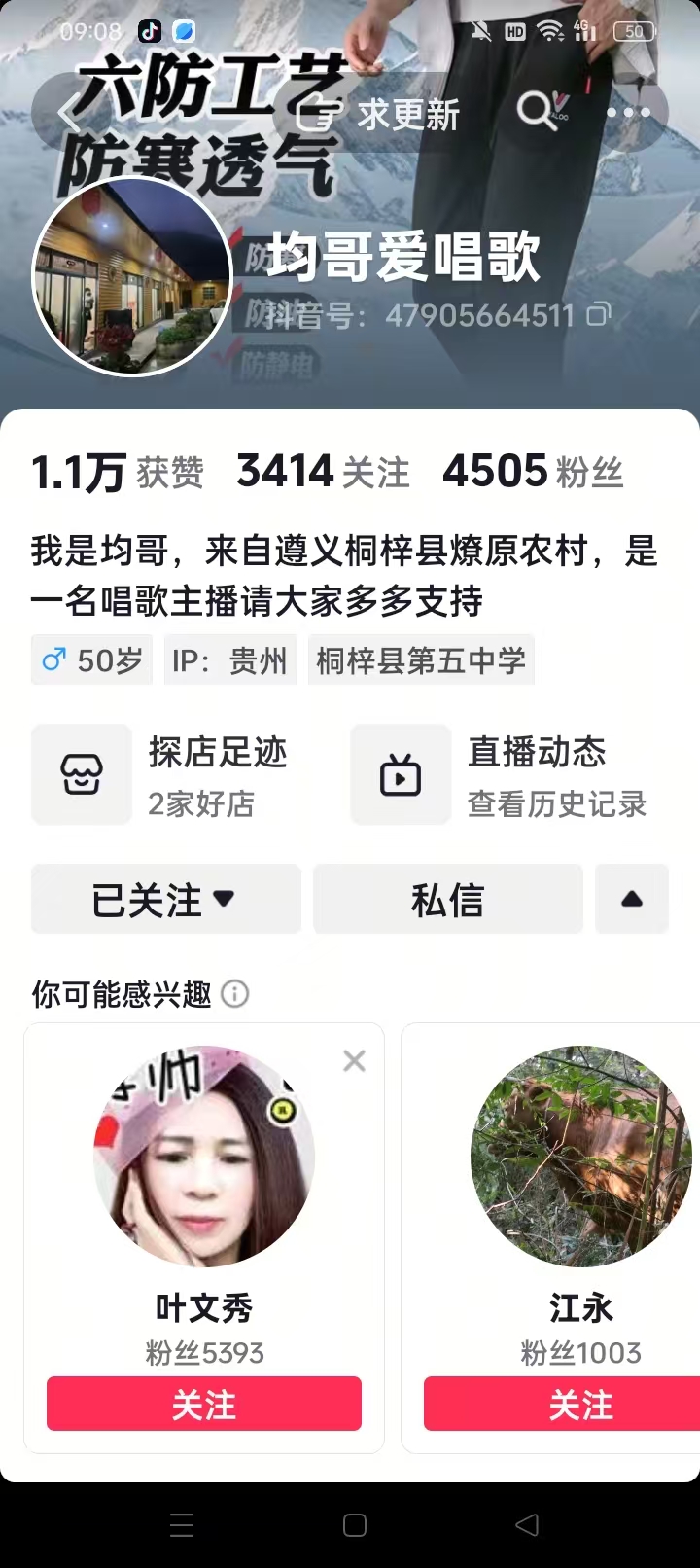
Task: Send a 私信 private message
Action: [447, 899]
